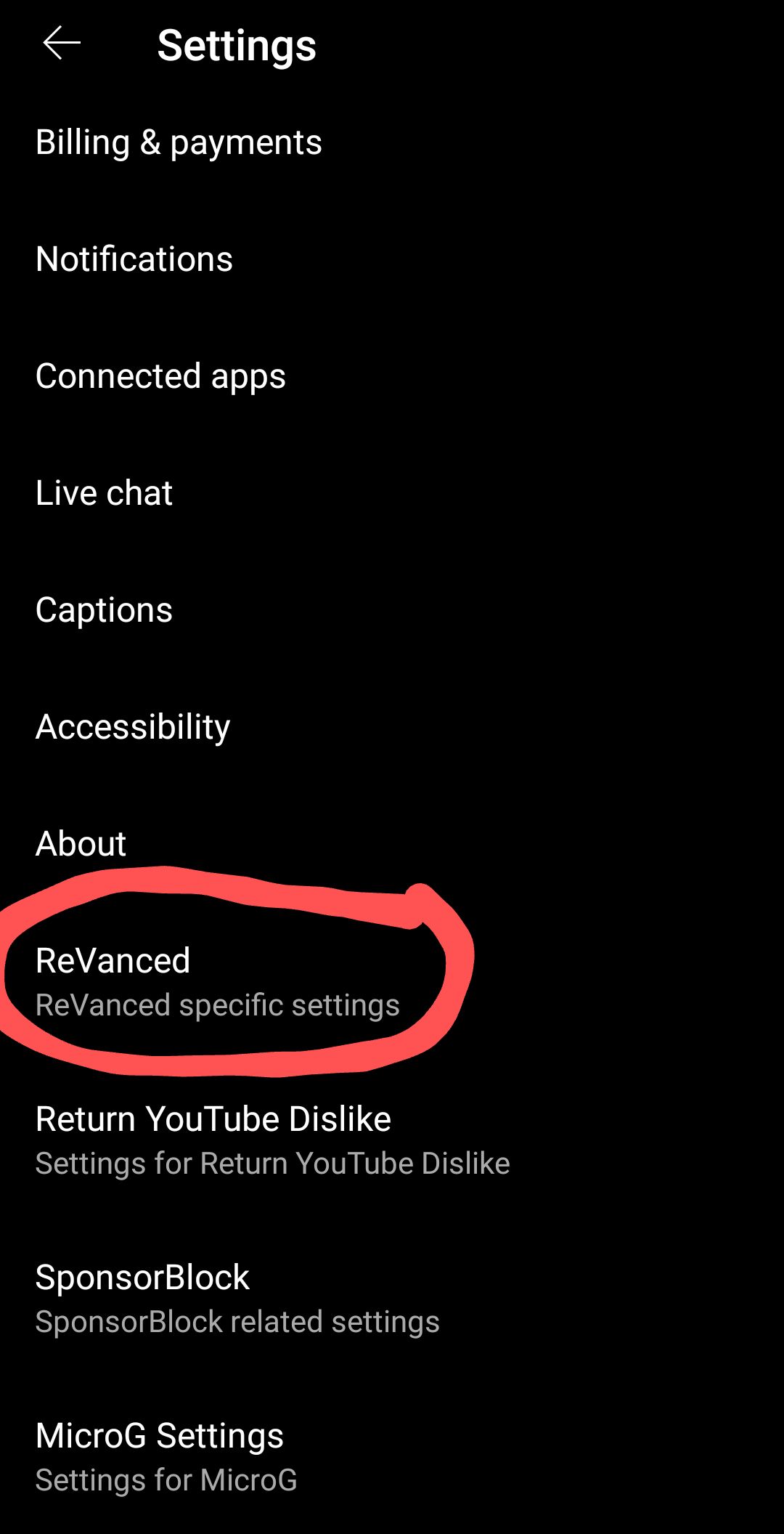Open ReVanced specific settings
The height and width of the screenshot is (1534, 784).
pos(217,981)
